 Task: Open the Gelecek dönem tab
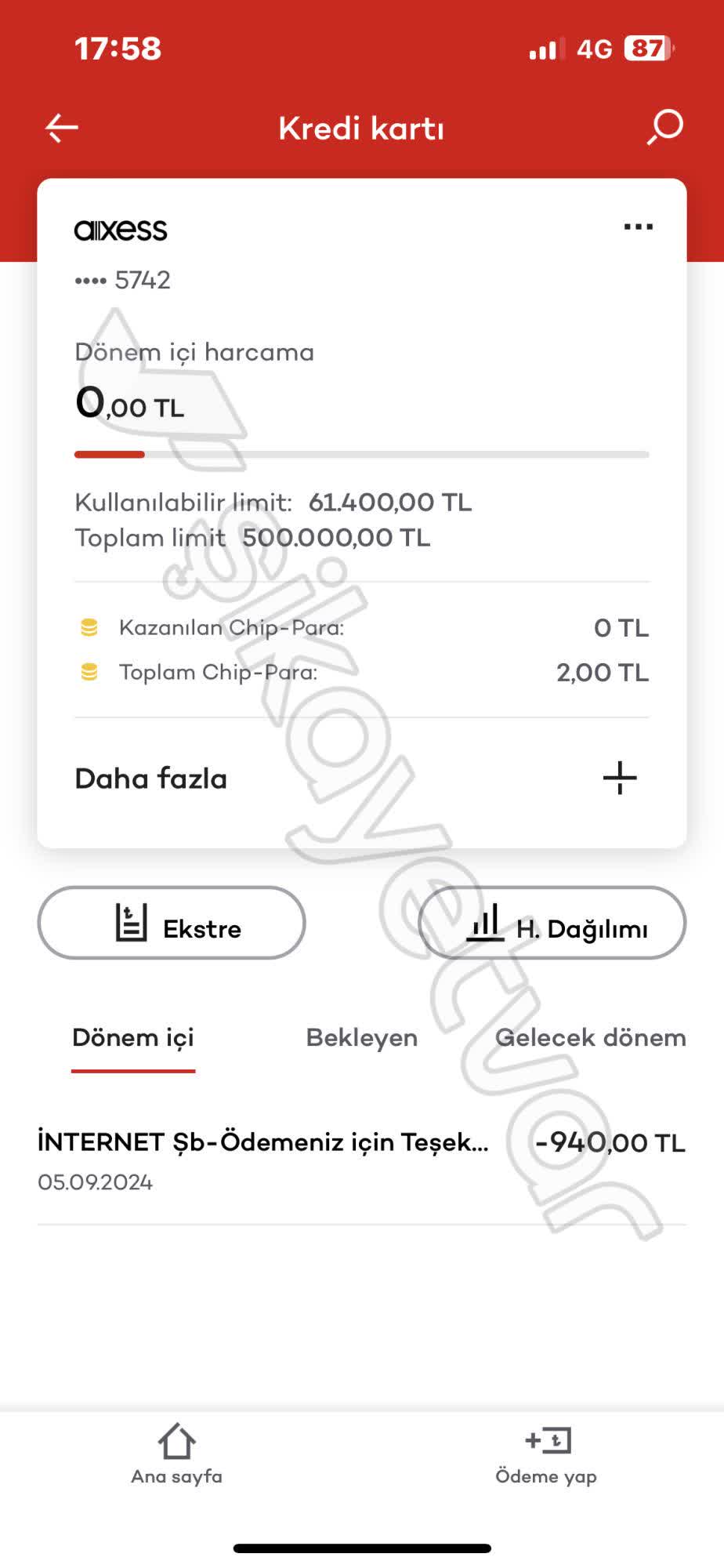point(591,1038)
